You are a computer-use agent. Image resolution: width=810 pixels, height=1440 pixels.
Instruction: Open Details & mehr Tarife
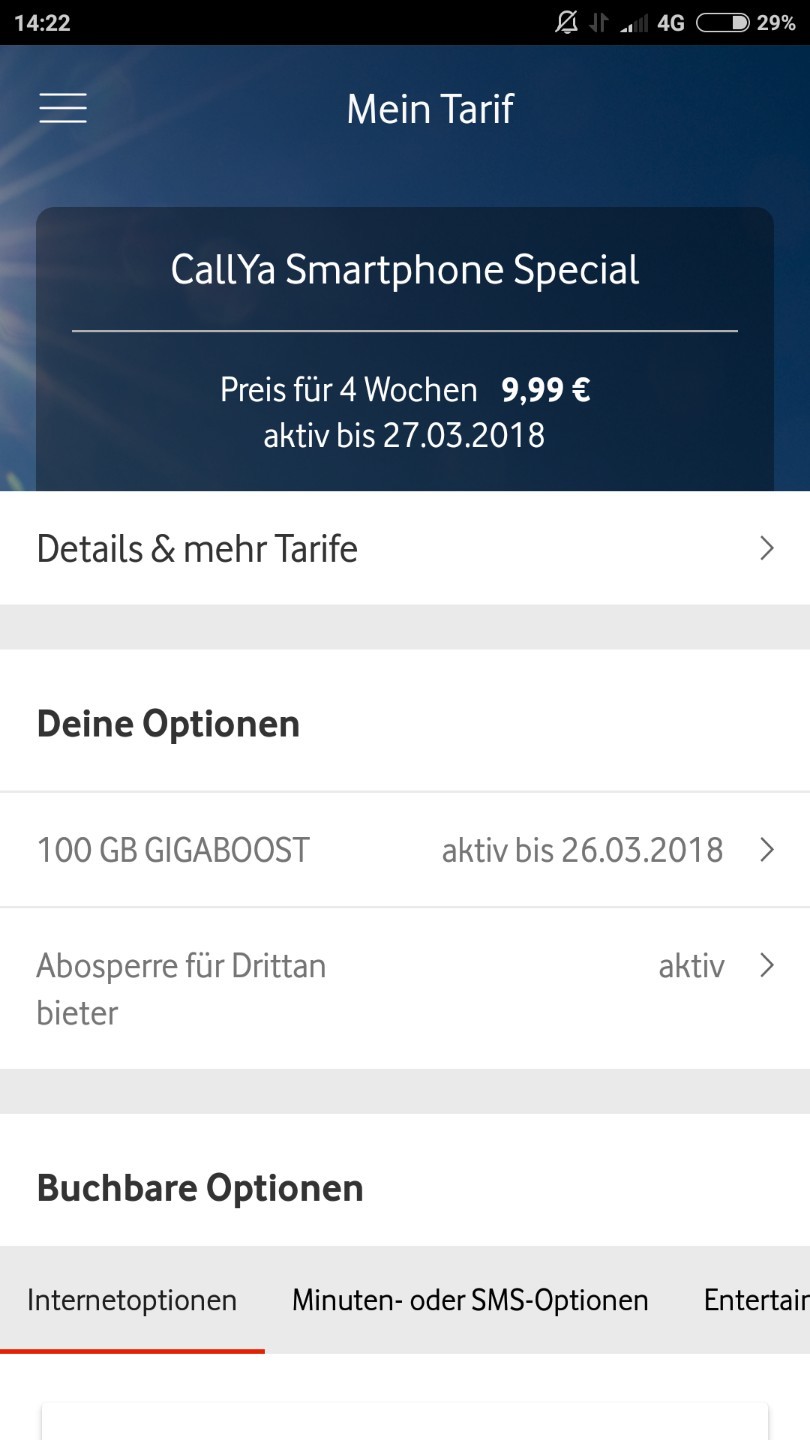click(x=405, y=548)
